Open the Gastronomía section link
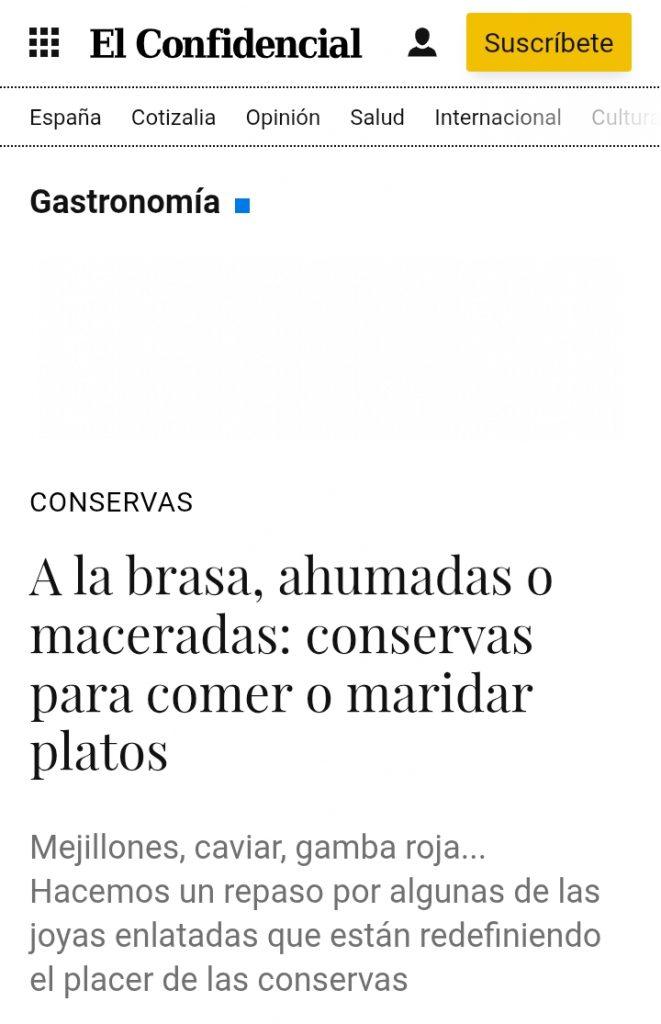The image size is (661, 1024). [x=125, y=202]
